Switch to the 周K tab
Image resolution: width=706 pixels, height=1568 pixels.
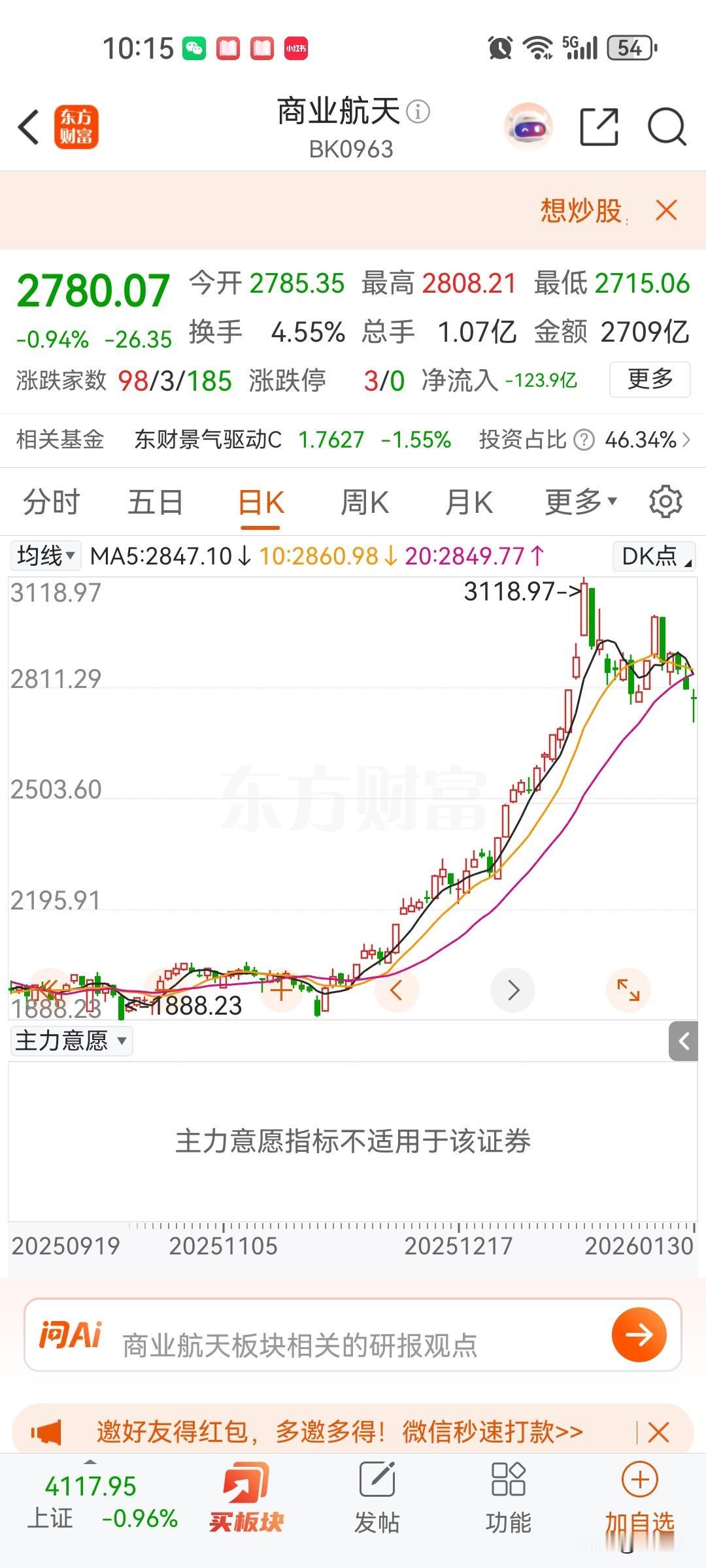click(x=364, y=502)
